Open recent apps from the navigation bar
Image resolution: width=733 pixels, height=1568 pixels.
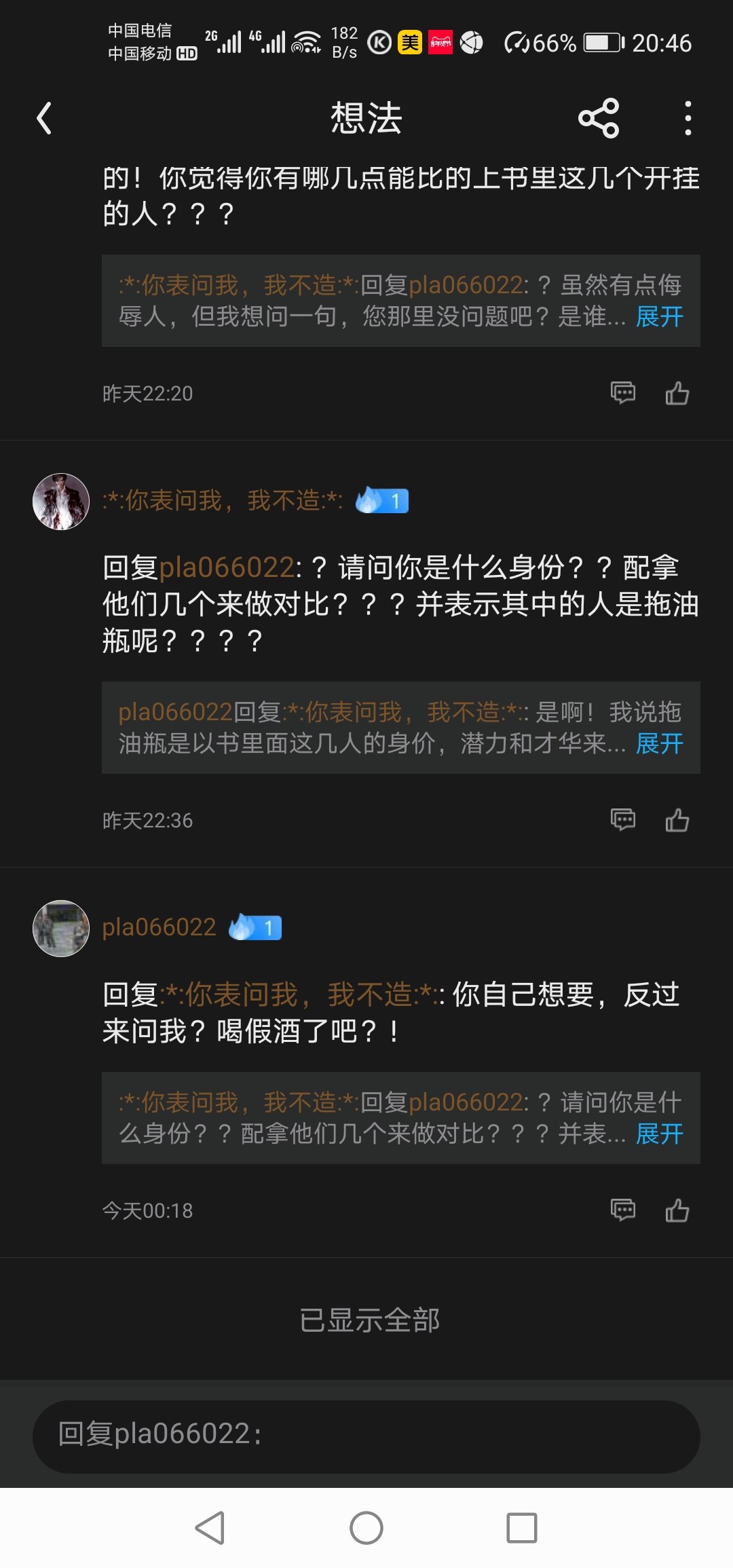(x=521, y=1529)
